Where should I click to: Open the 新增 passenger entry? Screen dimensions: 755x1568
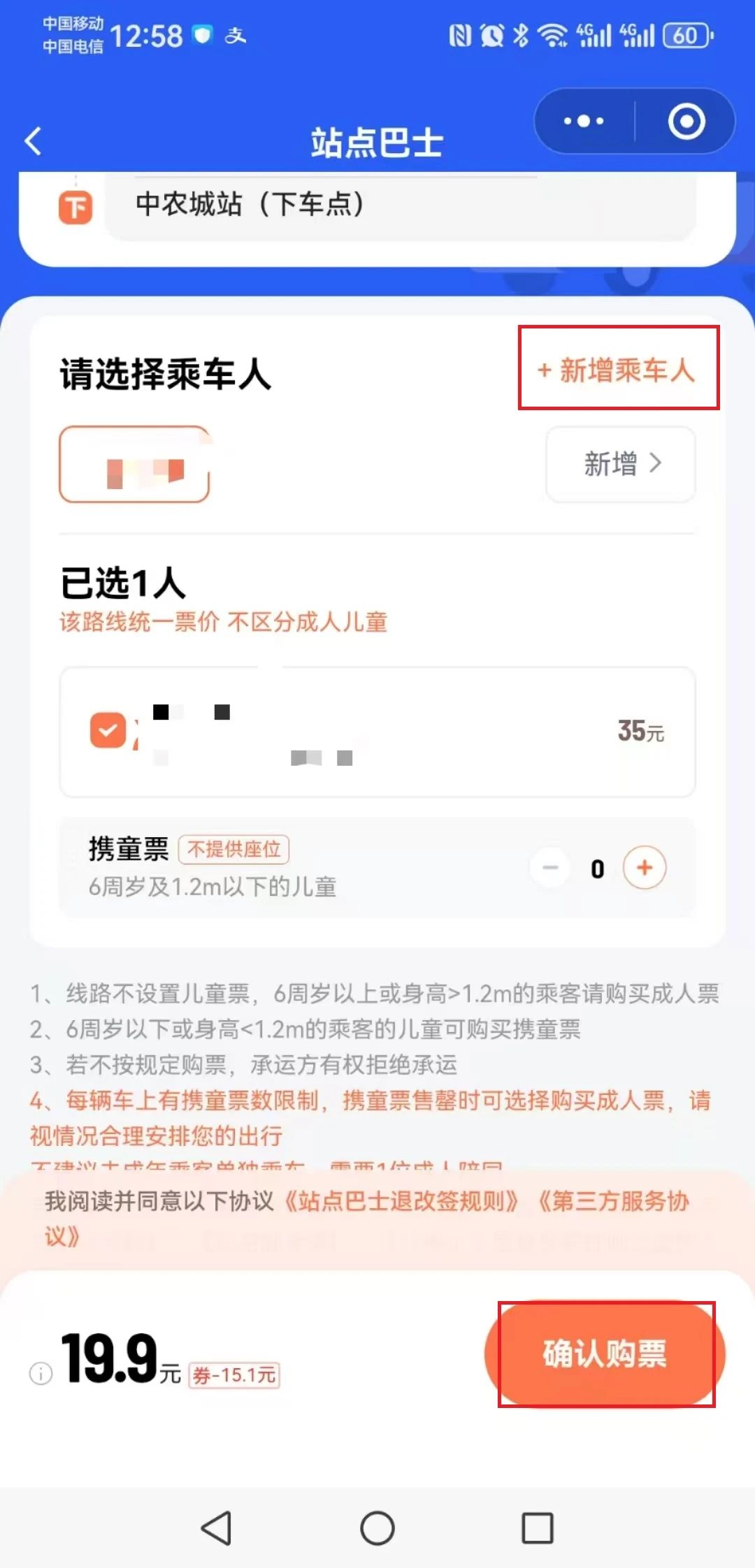621,464
